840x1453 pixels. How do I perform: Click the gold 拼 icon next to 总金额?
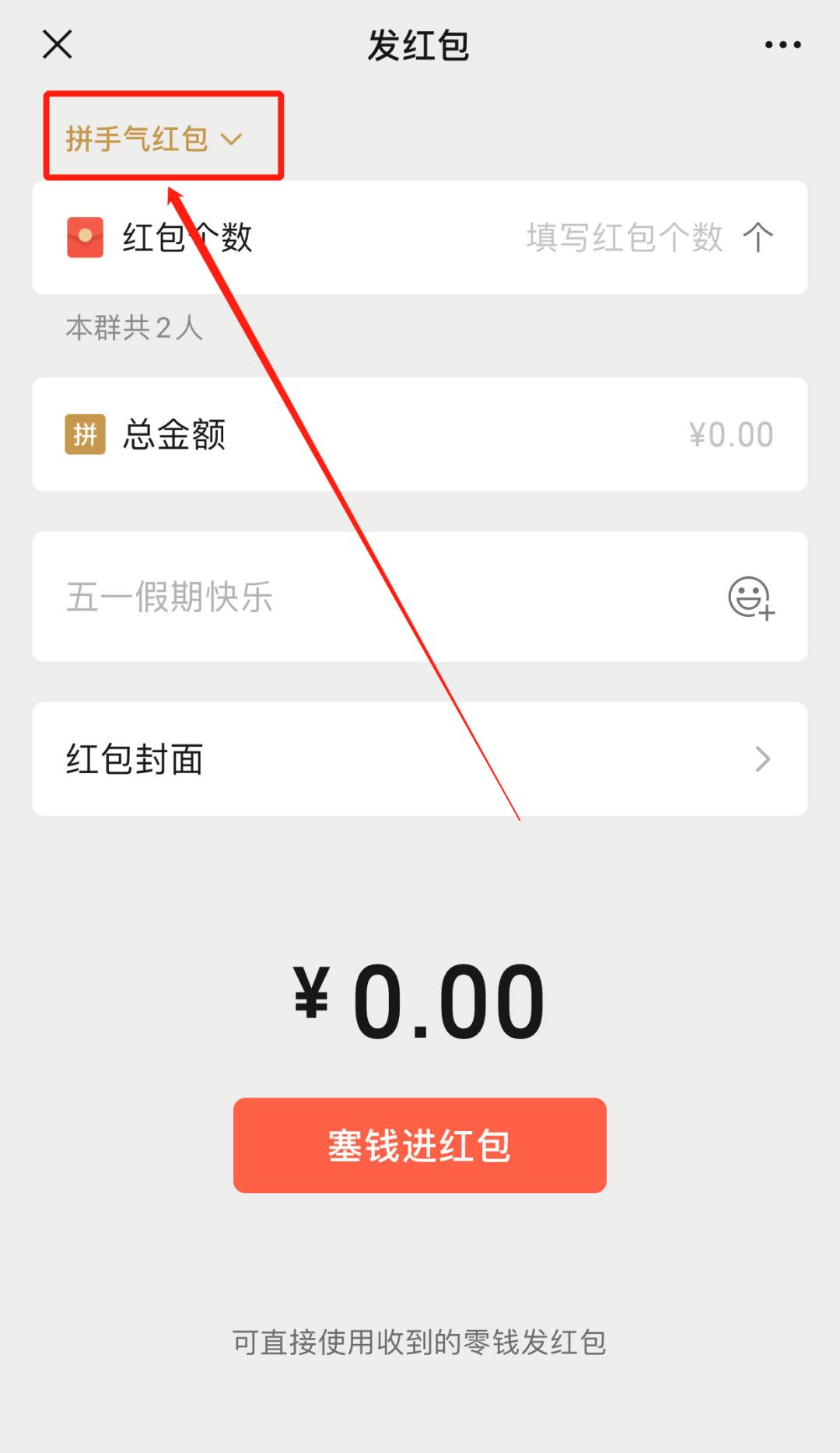pyautogui.click(x=84, y=435)
